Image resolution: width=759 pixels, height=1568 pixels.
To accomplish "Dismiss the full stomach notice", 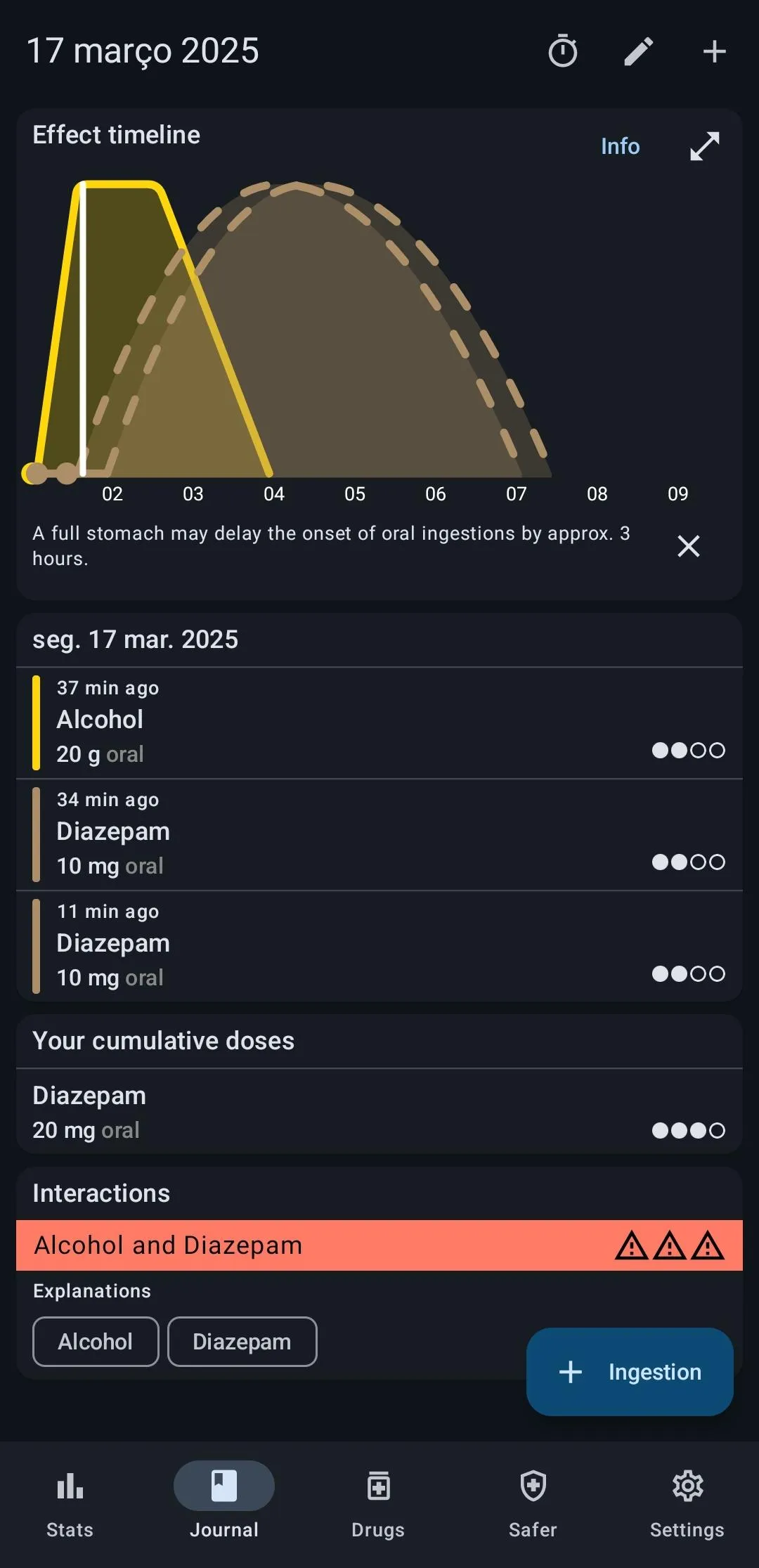I will click(x=688, y=546).
